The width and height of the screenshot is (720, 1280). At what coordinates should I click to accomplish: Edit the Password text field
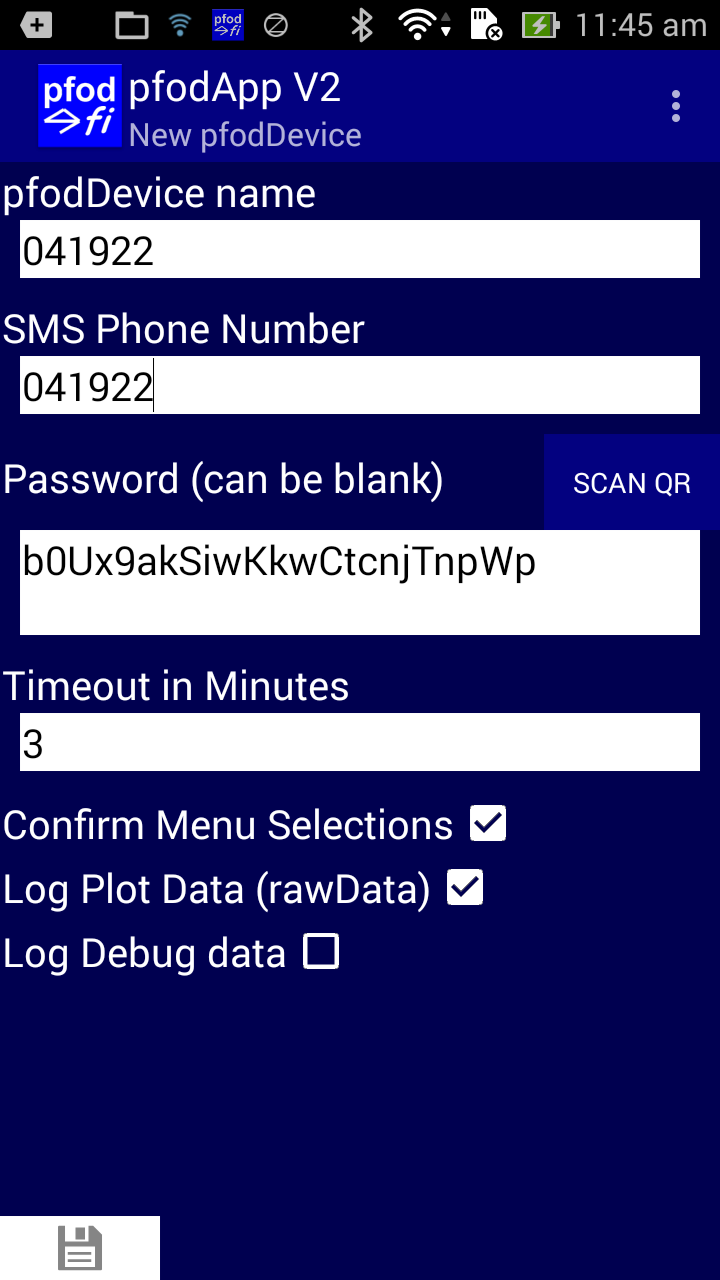click(x=360, y=582)
